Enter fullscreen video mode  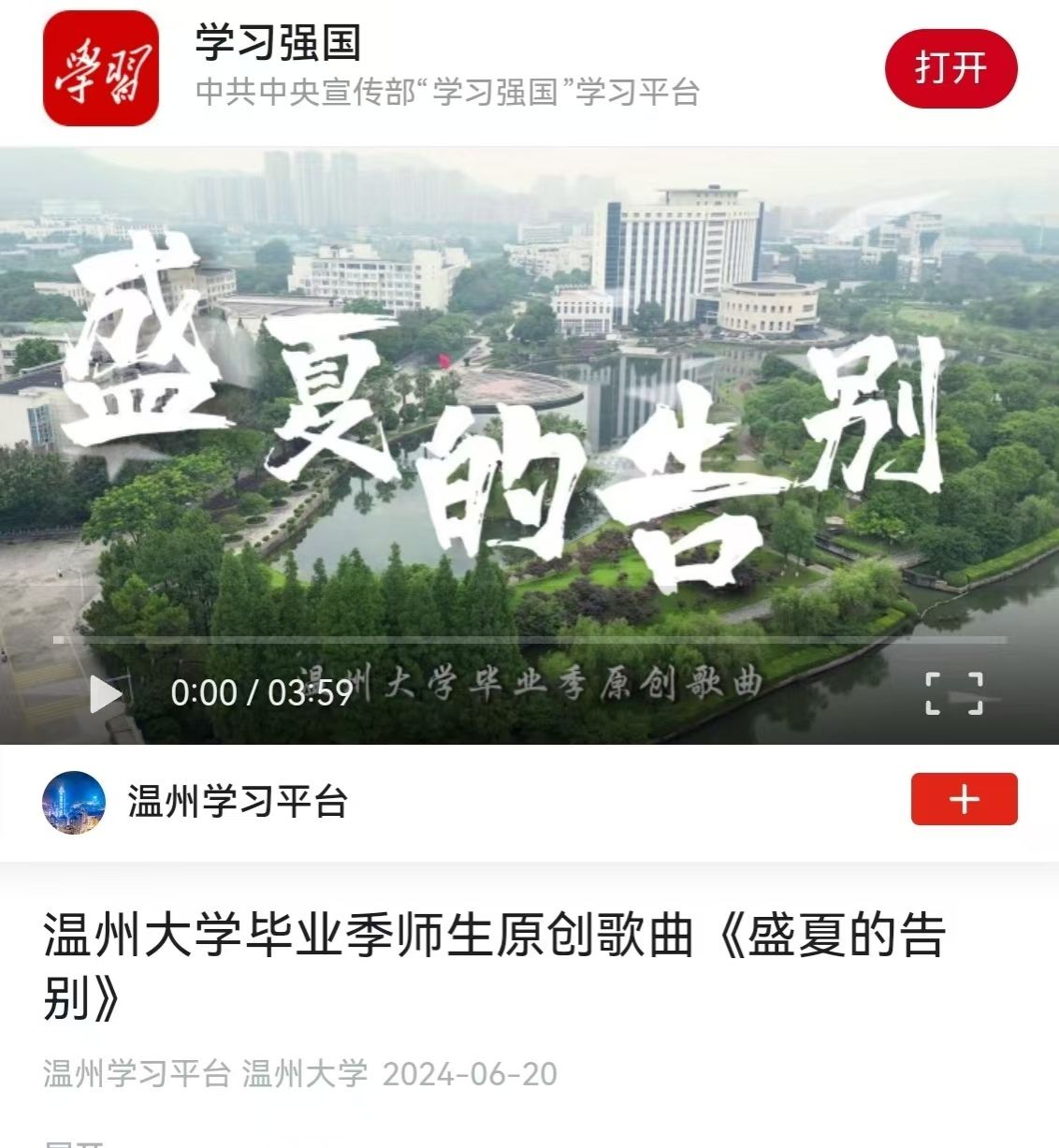point(954,693)
